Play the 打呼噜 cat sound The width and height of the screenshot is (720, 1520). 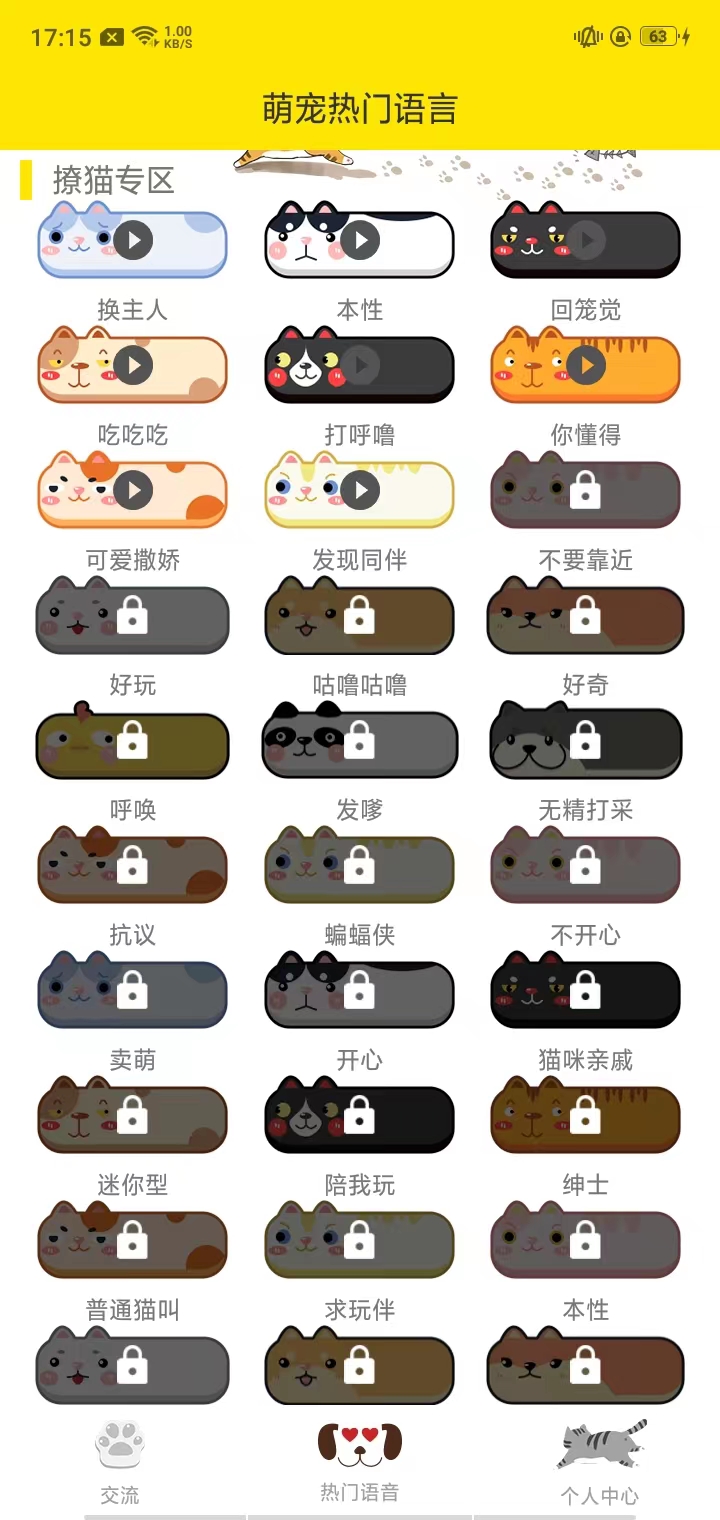(360, 490)
